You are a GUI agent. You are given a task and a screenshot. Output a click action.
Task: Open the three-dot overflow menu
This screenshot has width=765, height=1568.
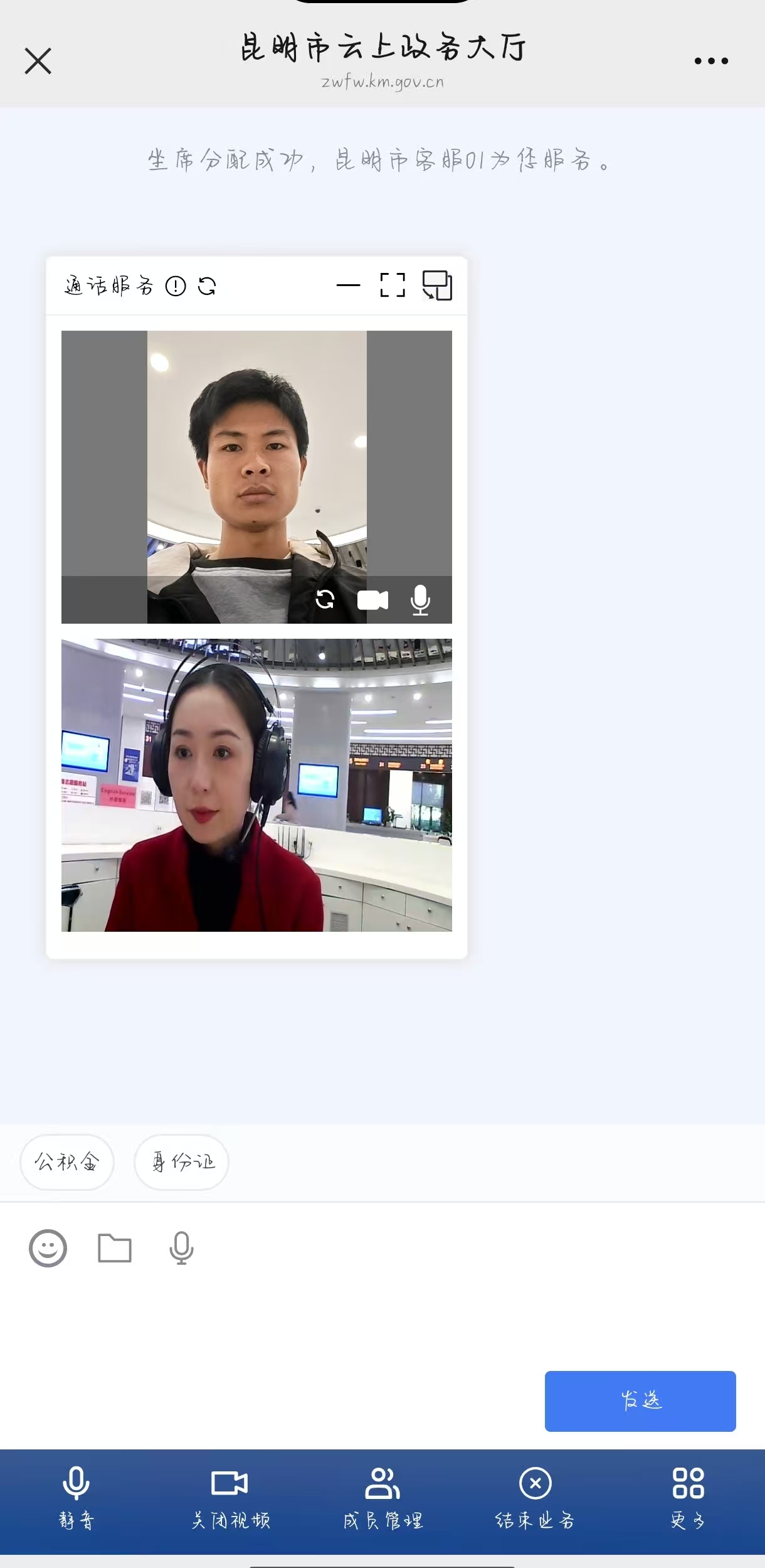point(711,61)
